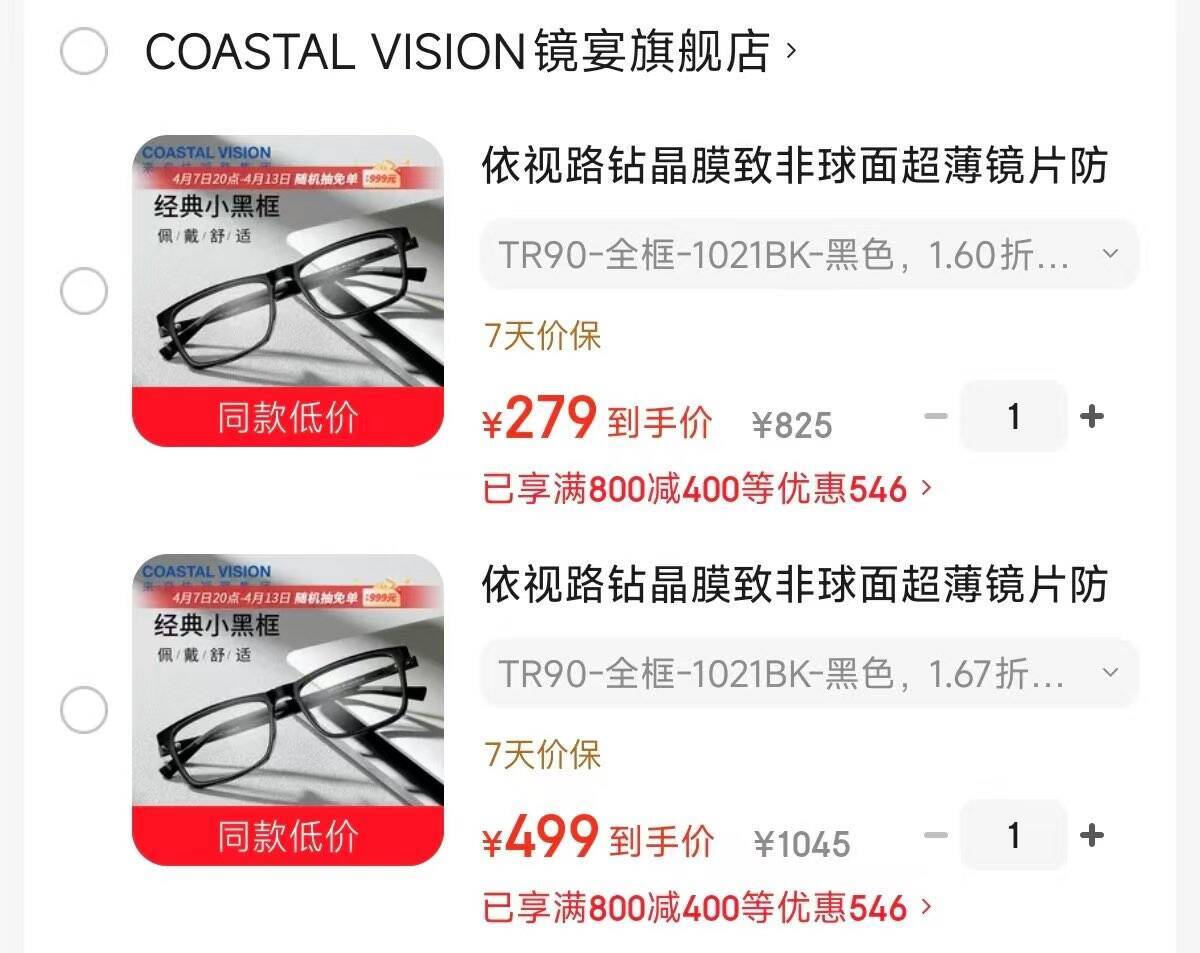
Task: Select the ¥279 glasses item checkbox
Action: click(x=84, y=292)
